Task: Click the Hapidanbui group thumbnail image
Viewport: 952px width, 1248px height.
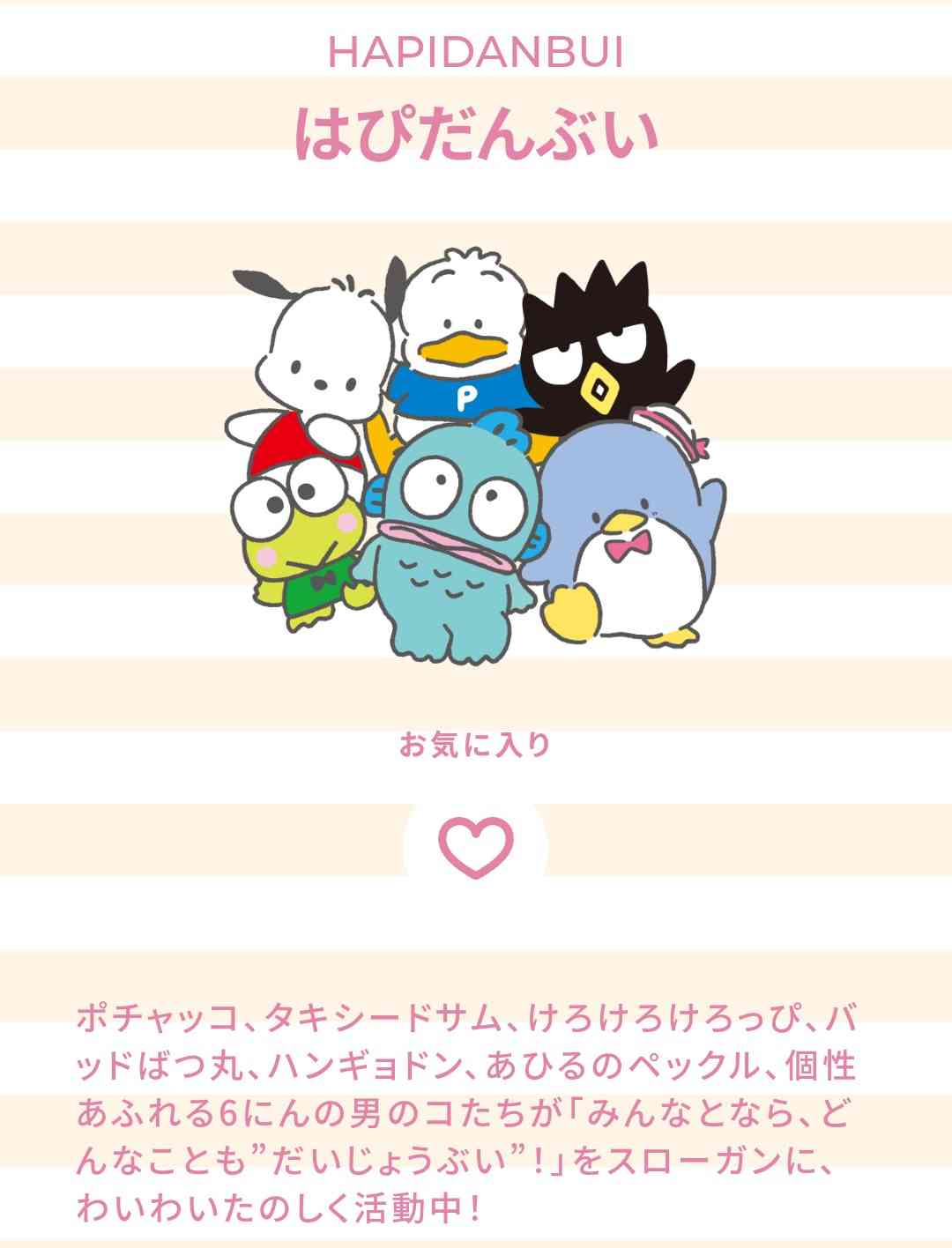Action: click(476, 458)
